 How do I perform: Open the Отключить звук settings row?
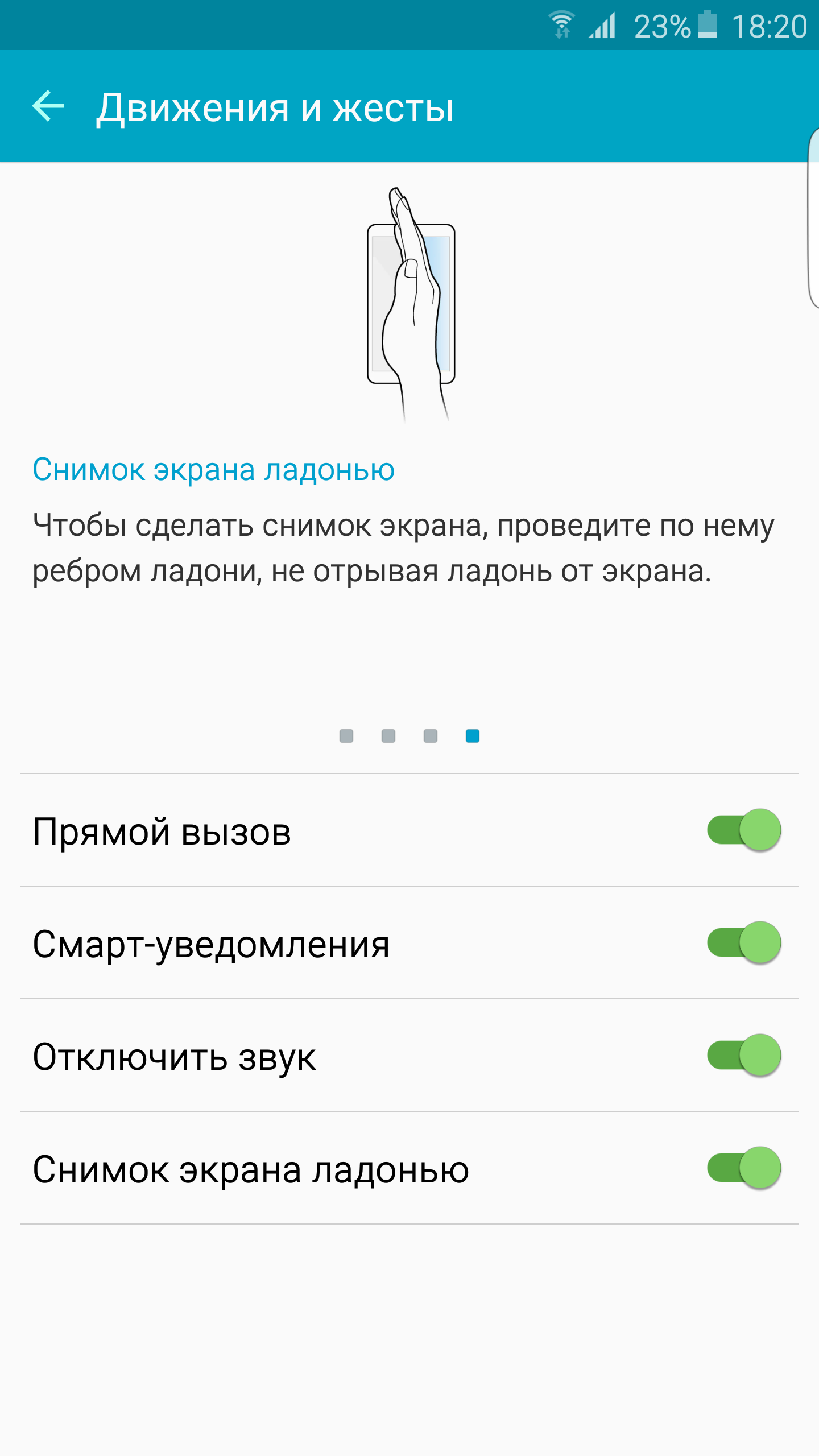point(409,1055)
